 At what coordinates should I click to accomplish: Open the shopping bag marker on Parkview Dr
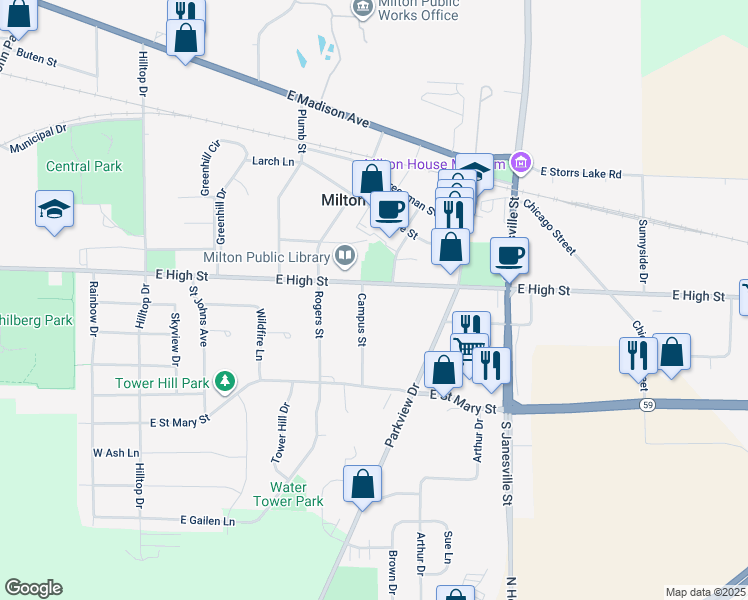click(x=443, y=369)
